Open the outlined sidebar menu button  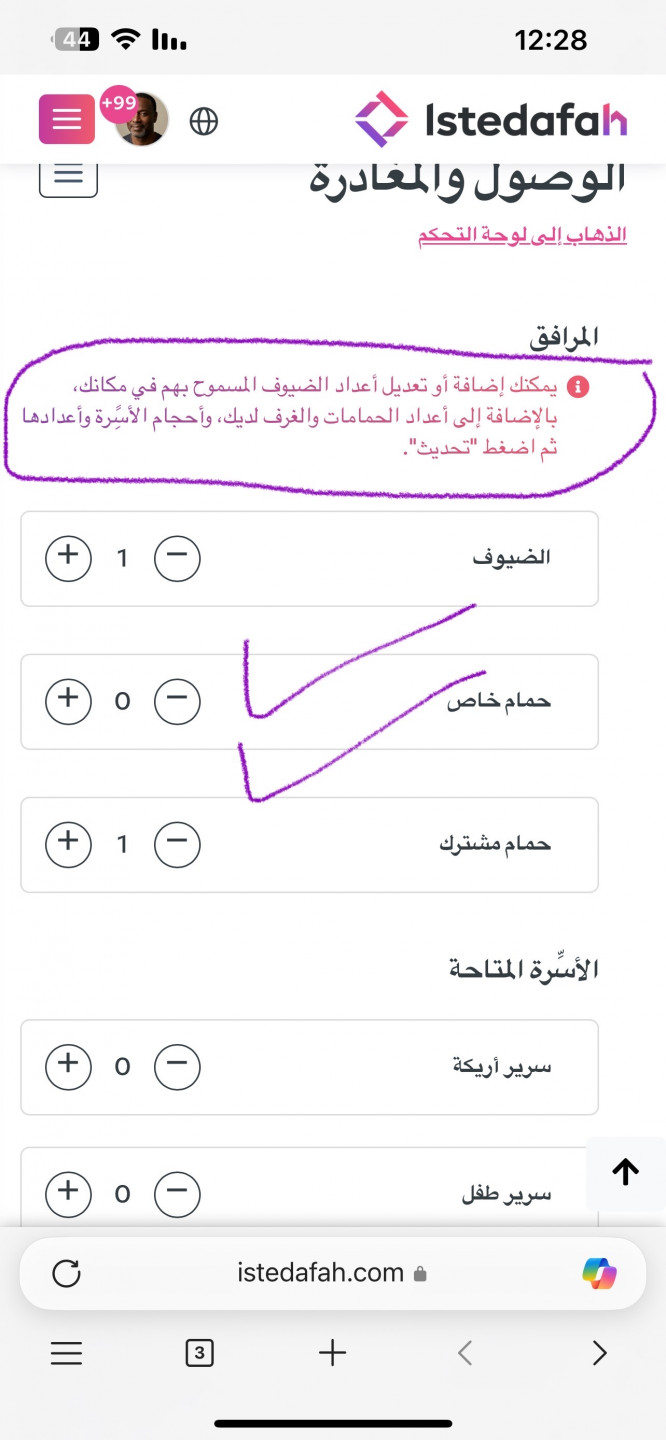68,174
